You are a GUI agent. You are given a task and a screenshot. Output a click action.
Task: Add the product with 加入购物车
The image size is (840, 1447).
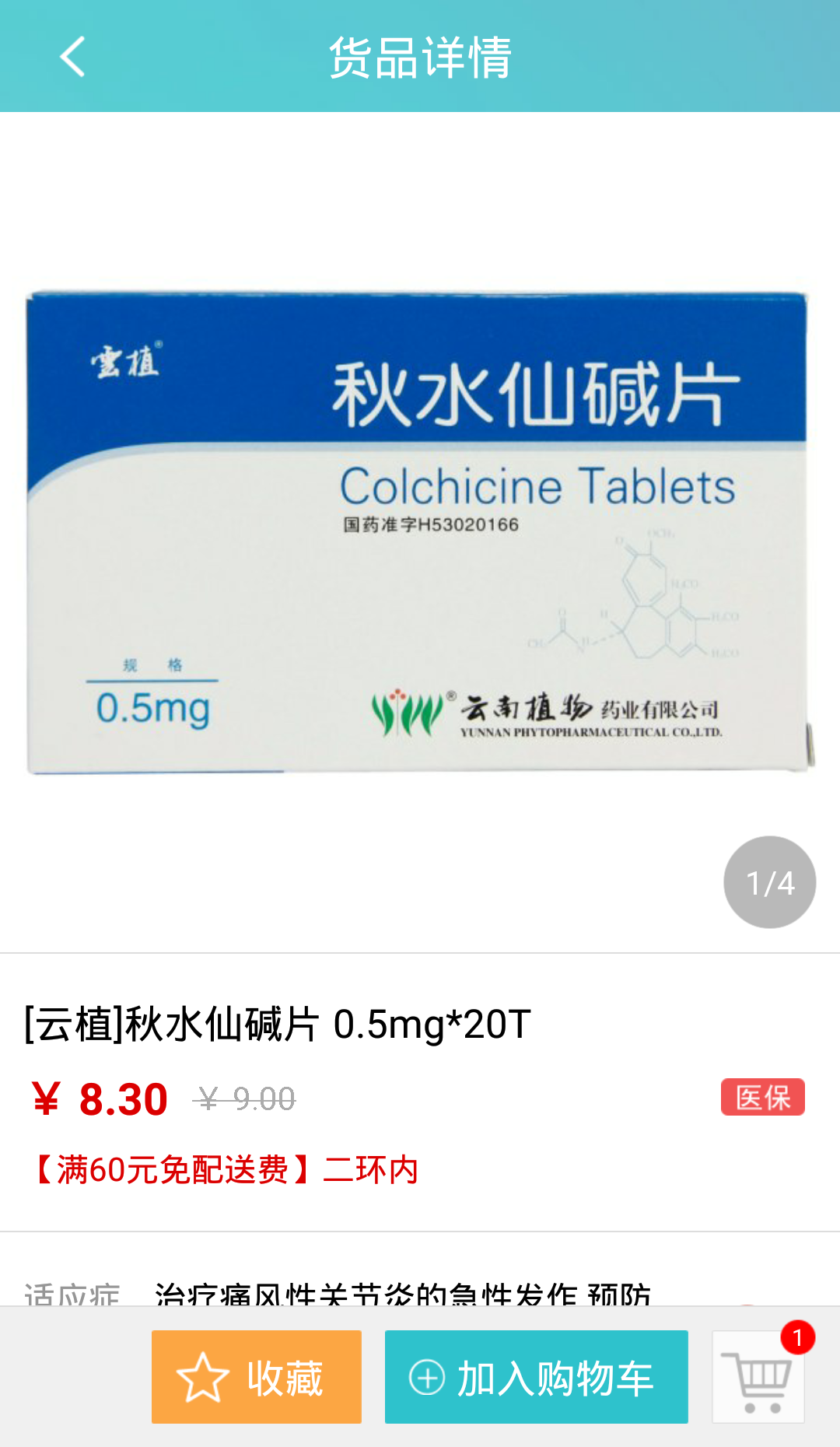point(537,1377)
